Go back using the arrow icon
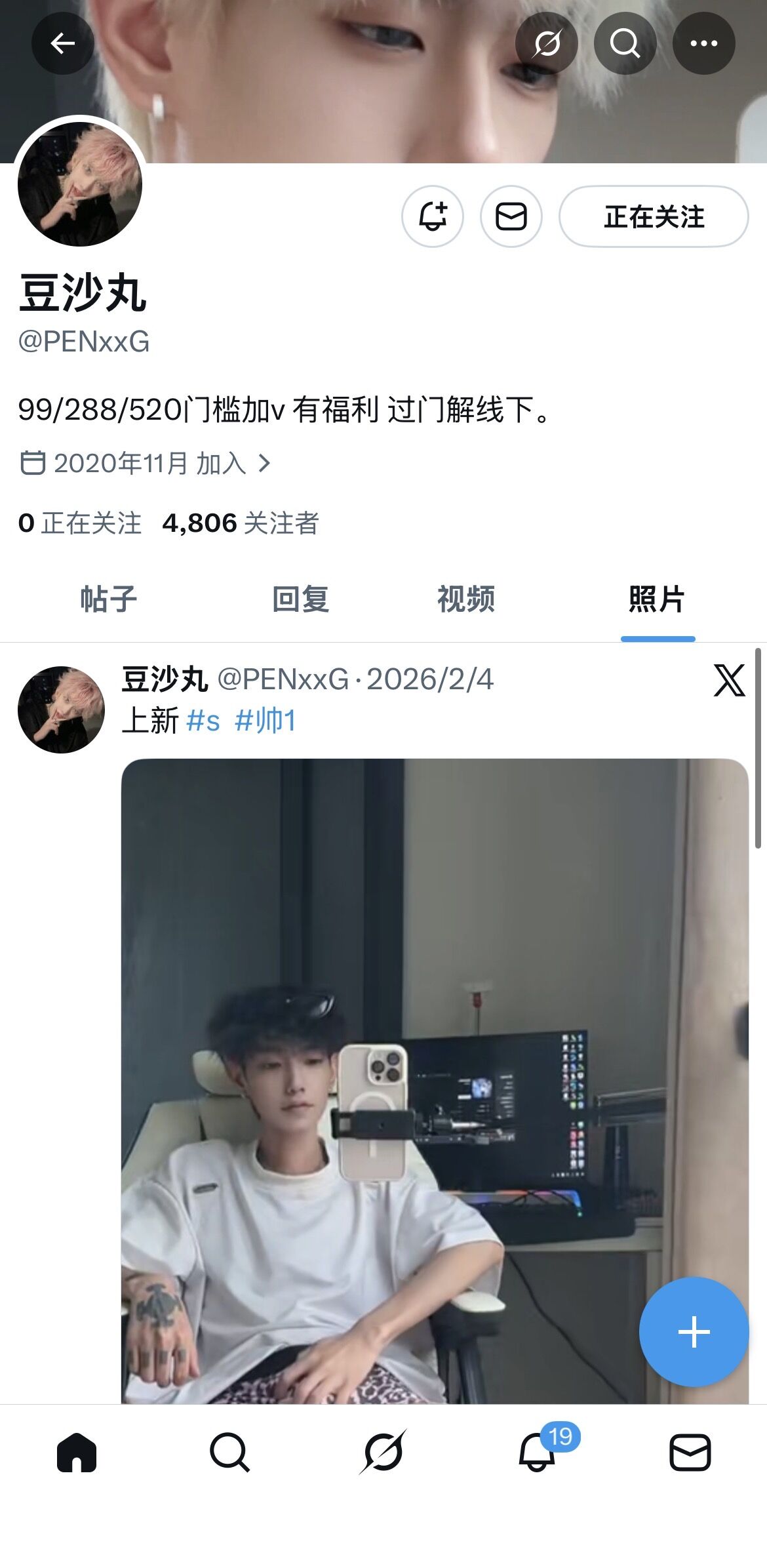767x1568 pixels. tap(63, 43)
